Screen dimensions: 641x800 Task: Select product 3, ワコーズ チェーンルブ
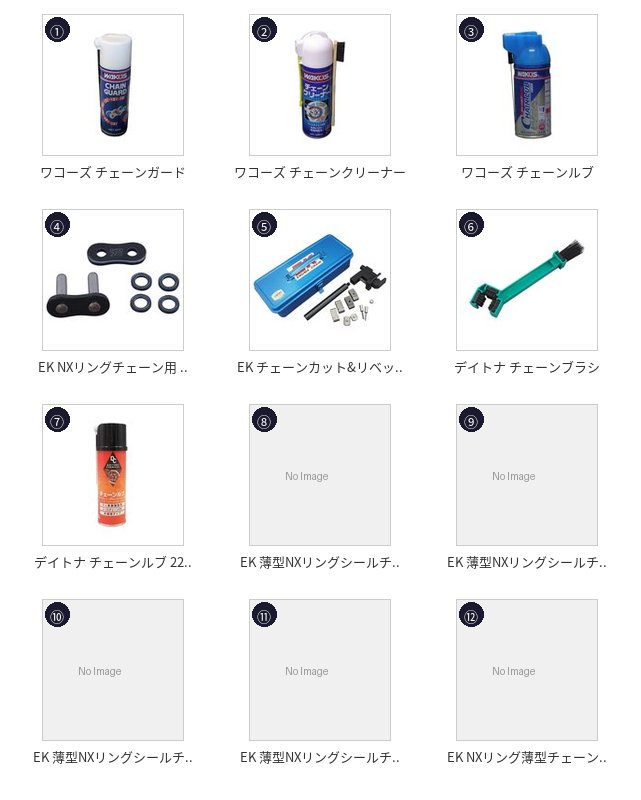click(x=527, y=85)
